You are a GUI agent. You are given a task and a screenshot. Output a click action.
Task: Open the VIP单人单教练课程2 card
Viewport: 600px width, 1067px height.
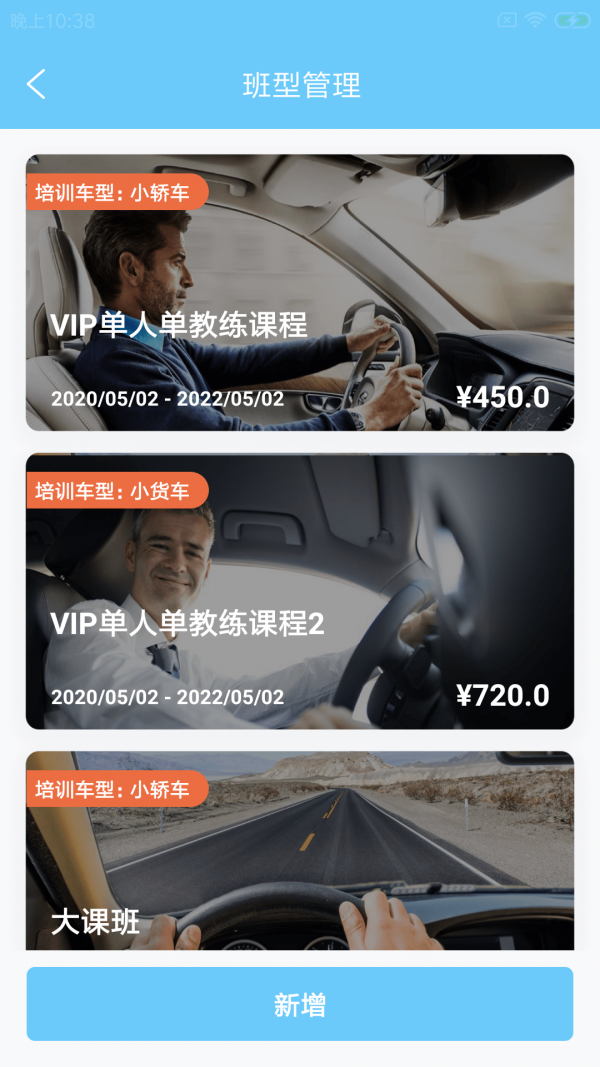coord(300,591)
